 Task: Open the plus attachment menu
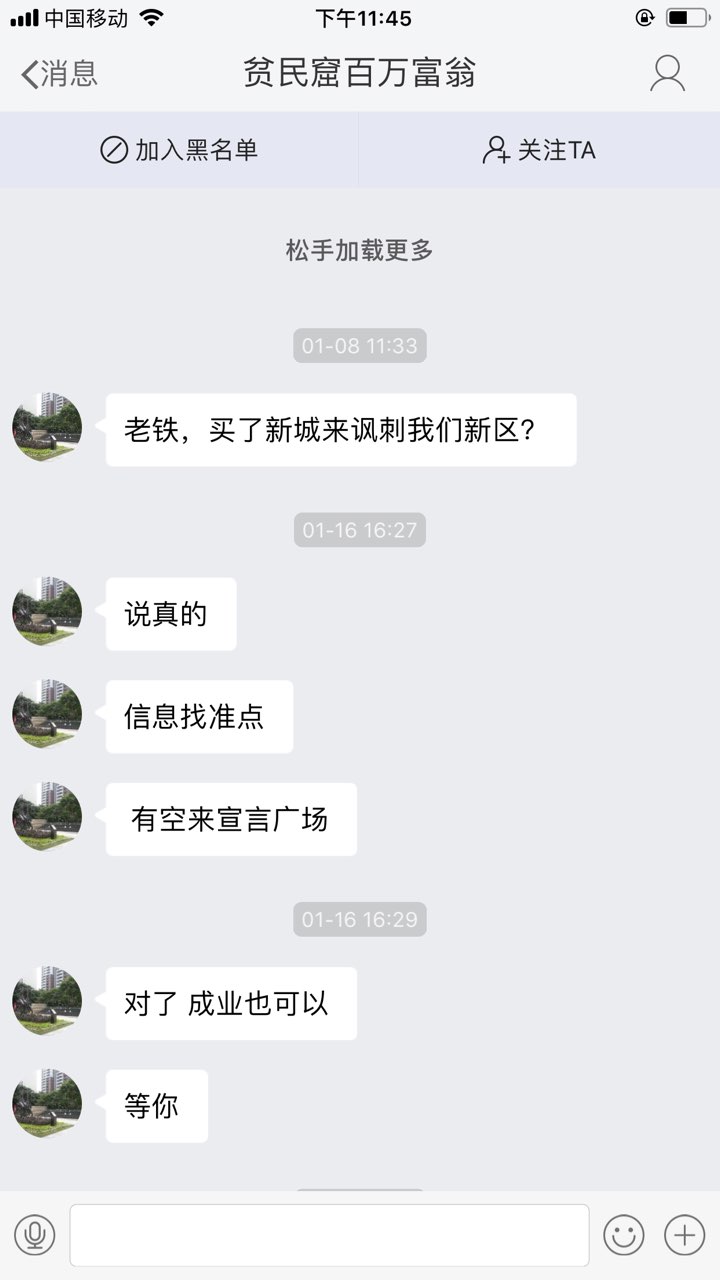[x=685, y=1235]
